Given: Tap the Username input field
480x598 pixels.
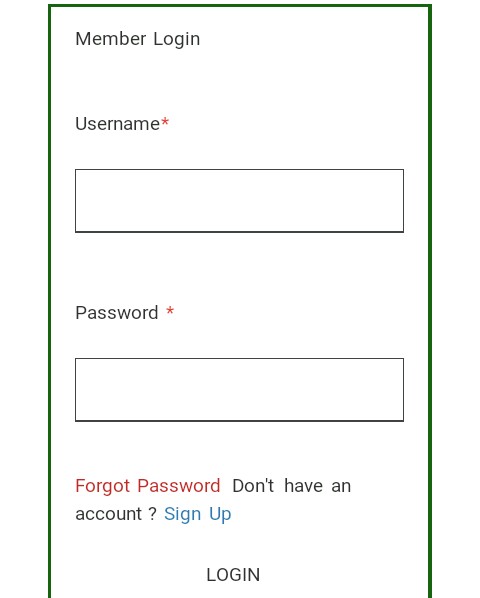Looking at the screenshot, I should [239, 201].
